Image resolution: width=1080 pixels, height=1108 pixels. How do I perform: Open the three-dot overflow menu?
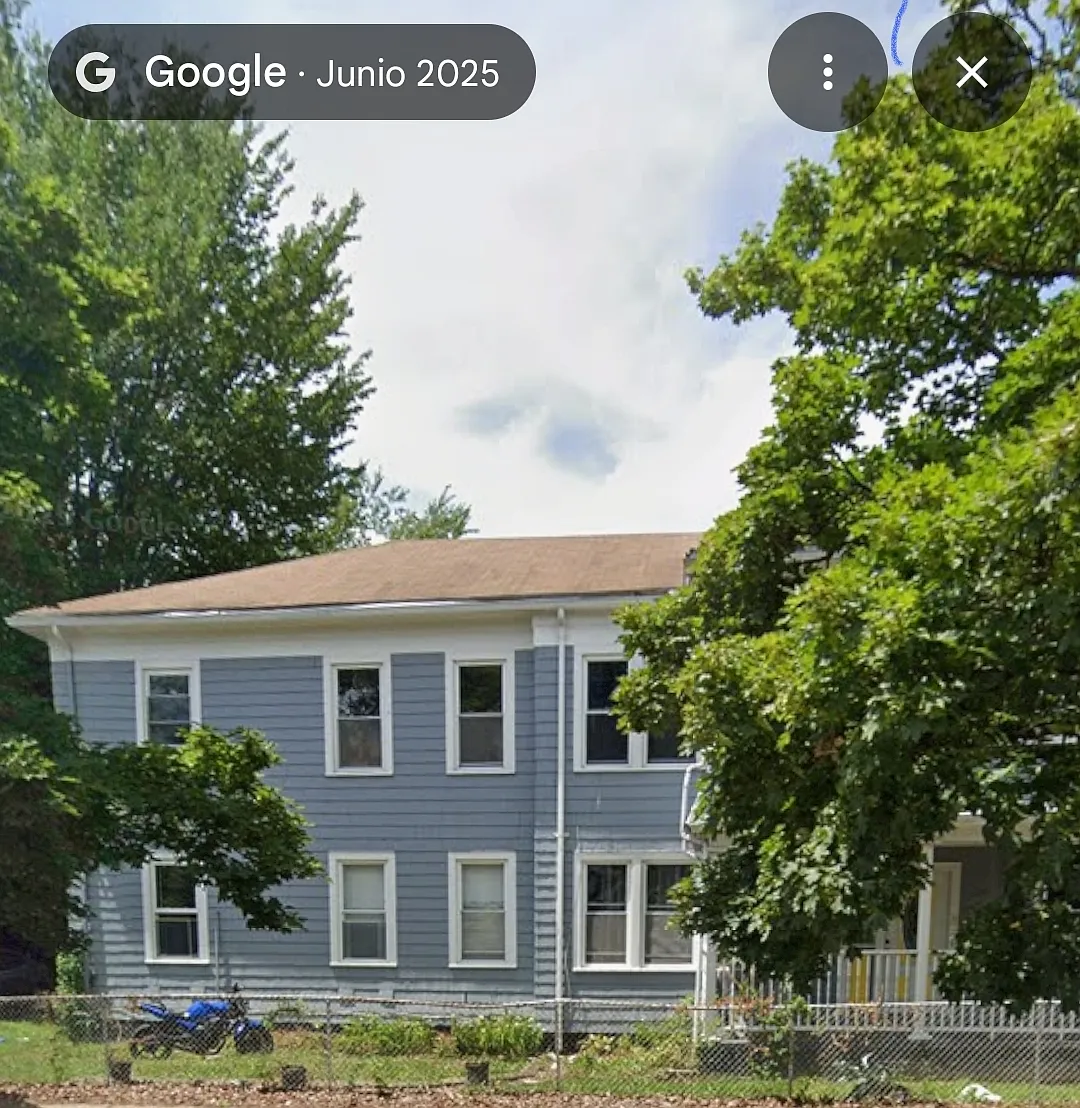(828, 72)
